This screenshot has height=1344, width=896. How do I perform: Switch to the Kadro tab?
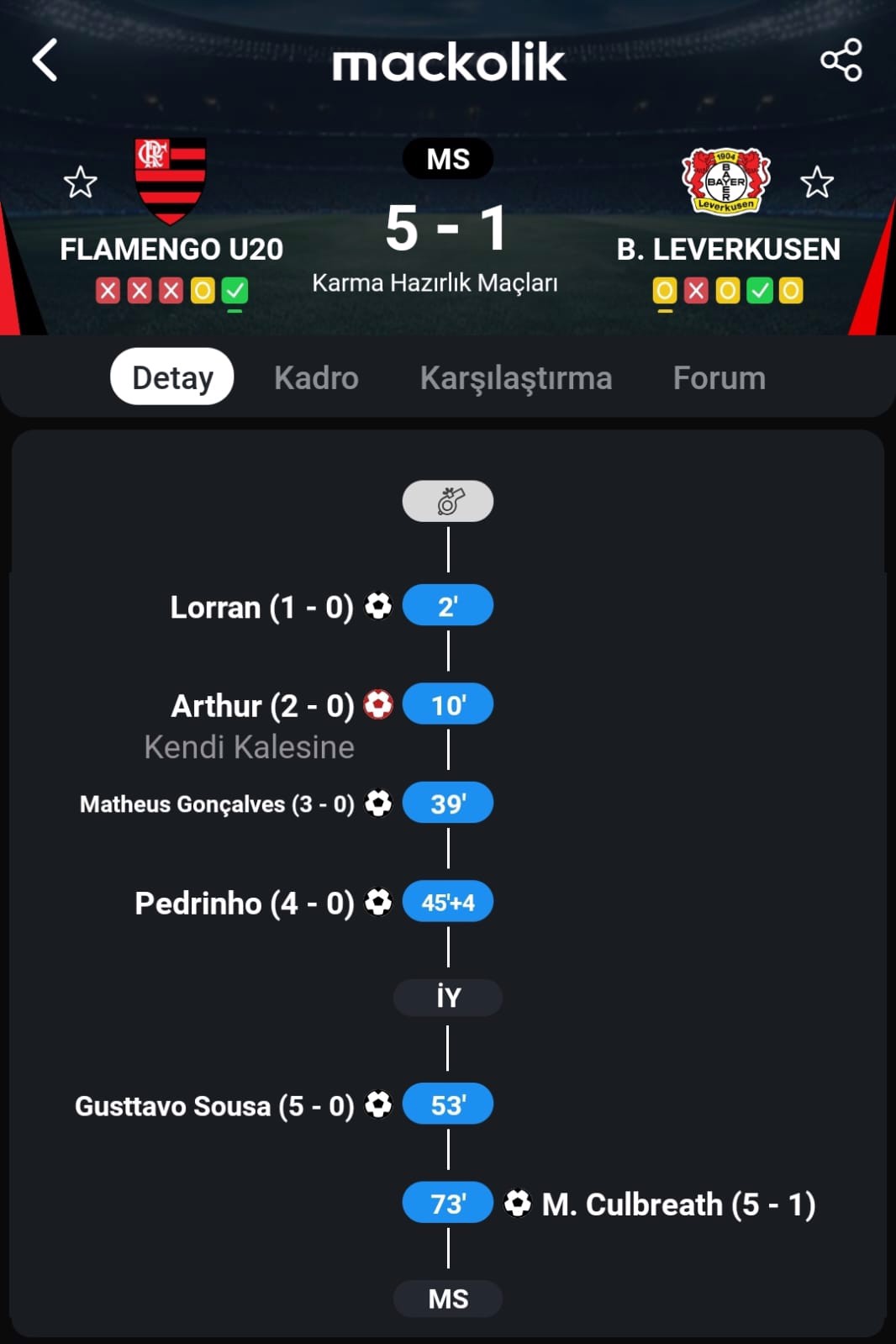coord(316,378)
